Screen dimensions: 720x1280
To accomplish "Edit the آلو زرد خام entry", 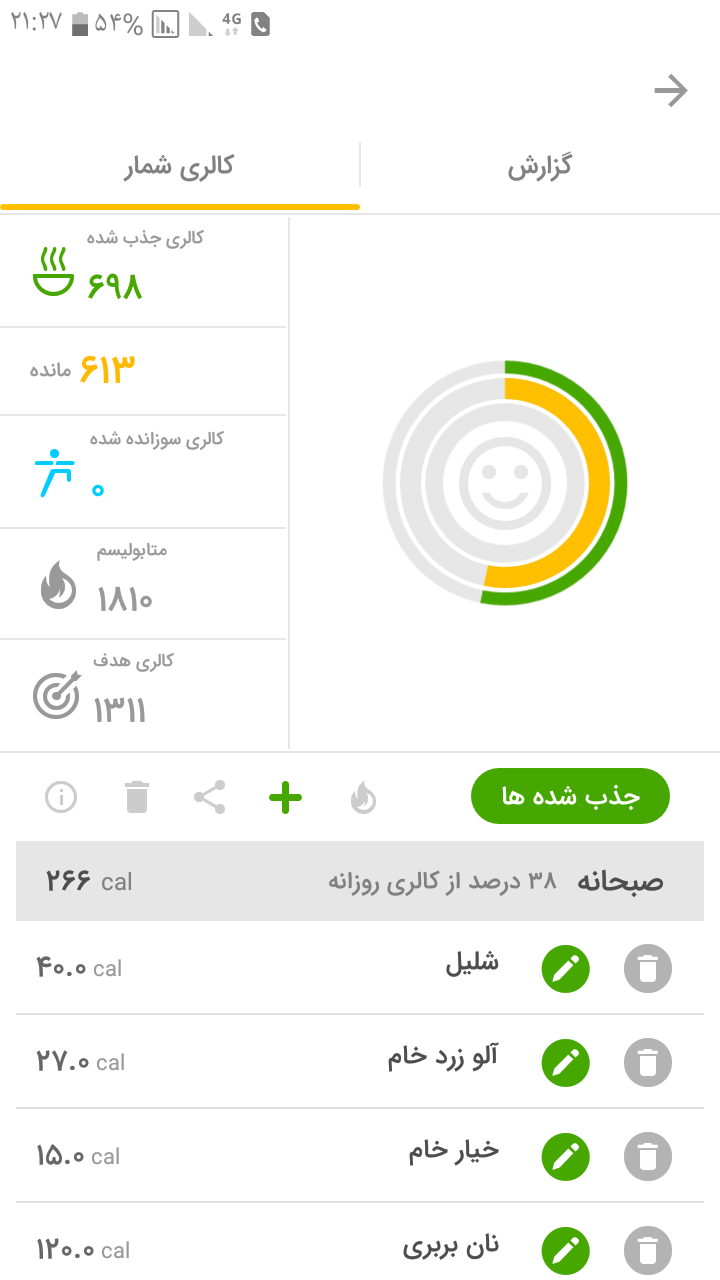I will (566, 1062).
